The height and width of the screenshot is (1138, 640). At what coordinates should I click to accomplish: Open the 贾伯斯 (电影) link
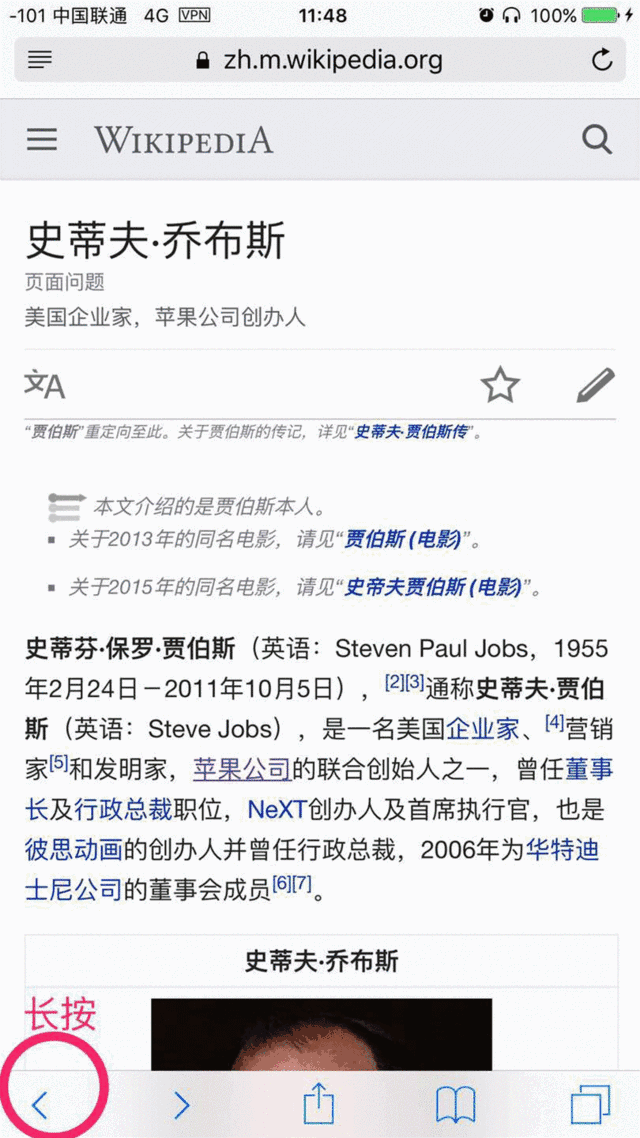click(x=403, y=540)
